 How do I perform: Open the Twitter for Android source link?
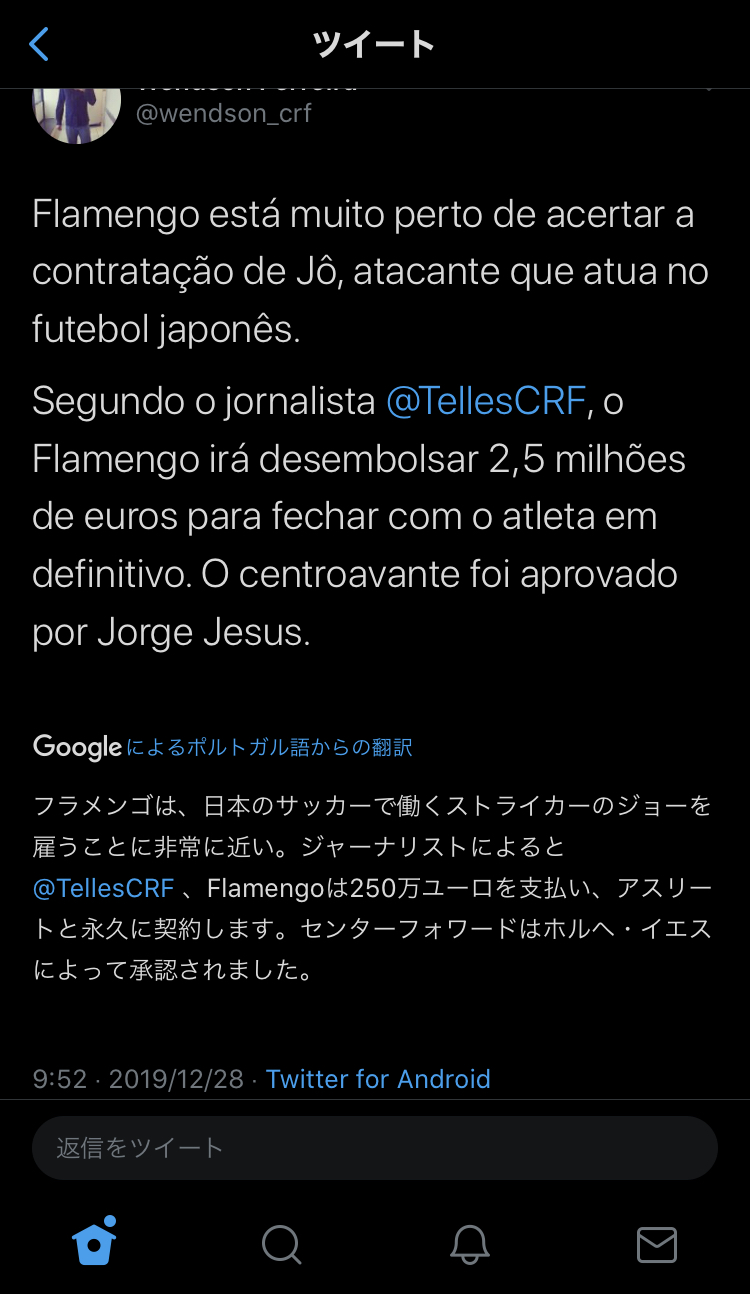tap(378, 1079)
